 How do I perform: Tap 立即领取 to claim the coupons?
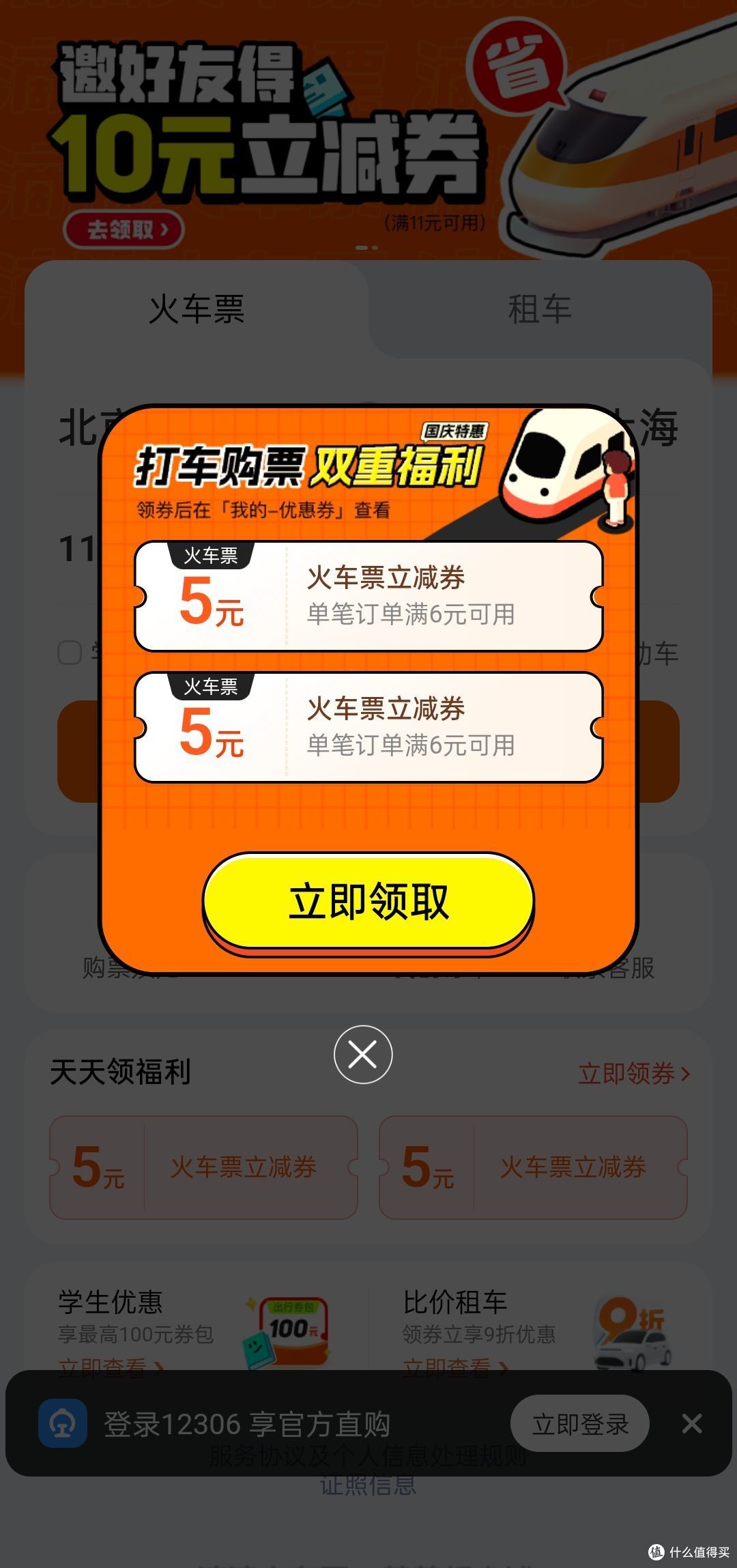369,902
